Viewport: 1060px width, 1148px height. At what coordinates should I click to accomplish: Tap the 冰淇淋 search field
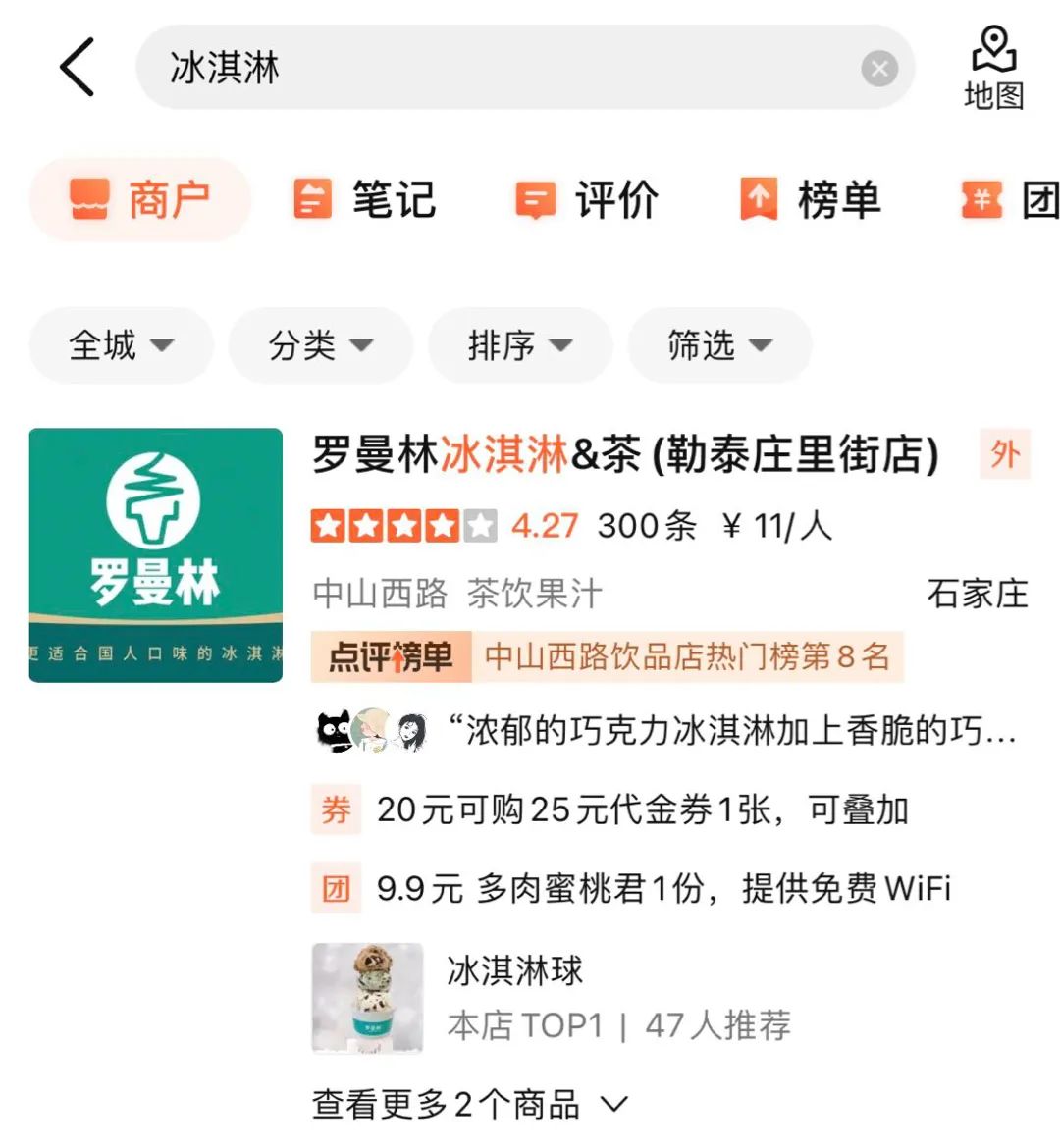click(491, 67)
